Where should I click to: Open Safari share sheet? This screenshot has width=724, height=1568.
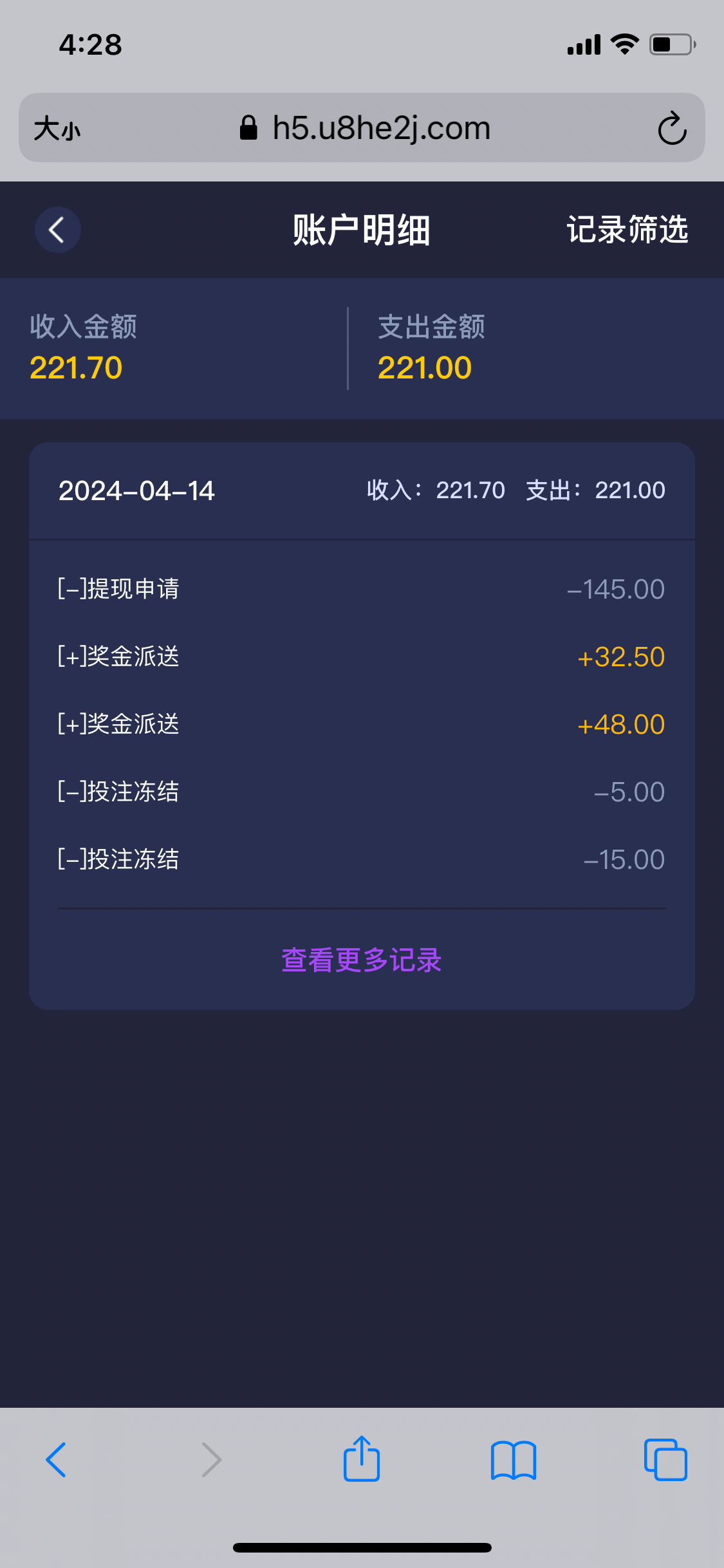361,1459
